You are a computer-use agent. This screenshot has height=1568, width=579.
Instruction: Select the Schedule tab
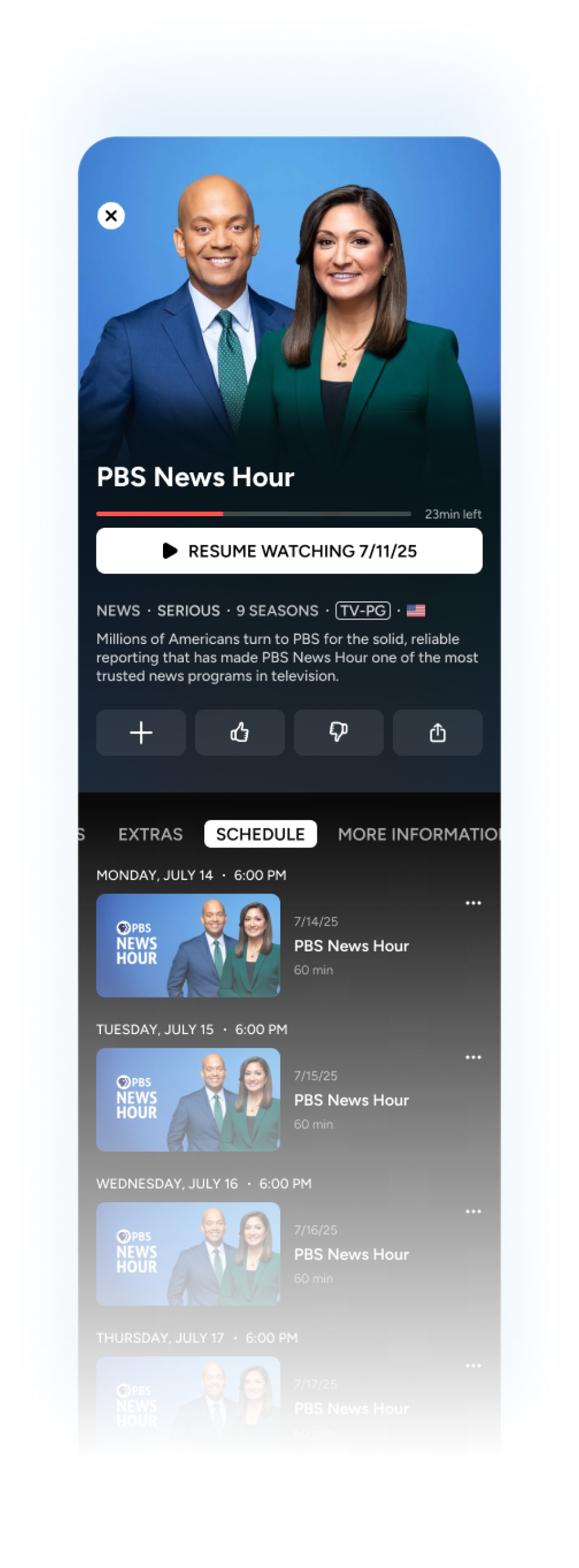[x=260, y=834]
